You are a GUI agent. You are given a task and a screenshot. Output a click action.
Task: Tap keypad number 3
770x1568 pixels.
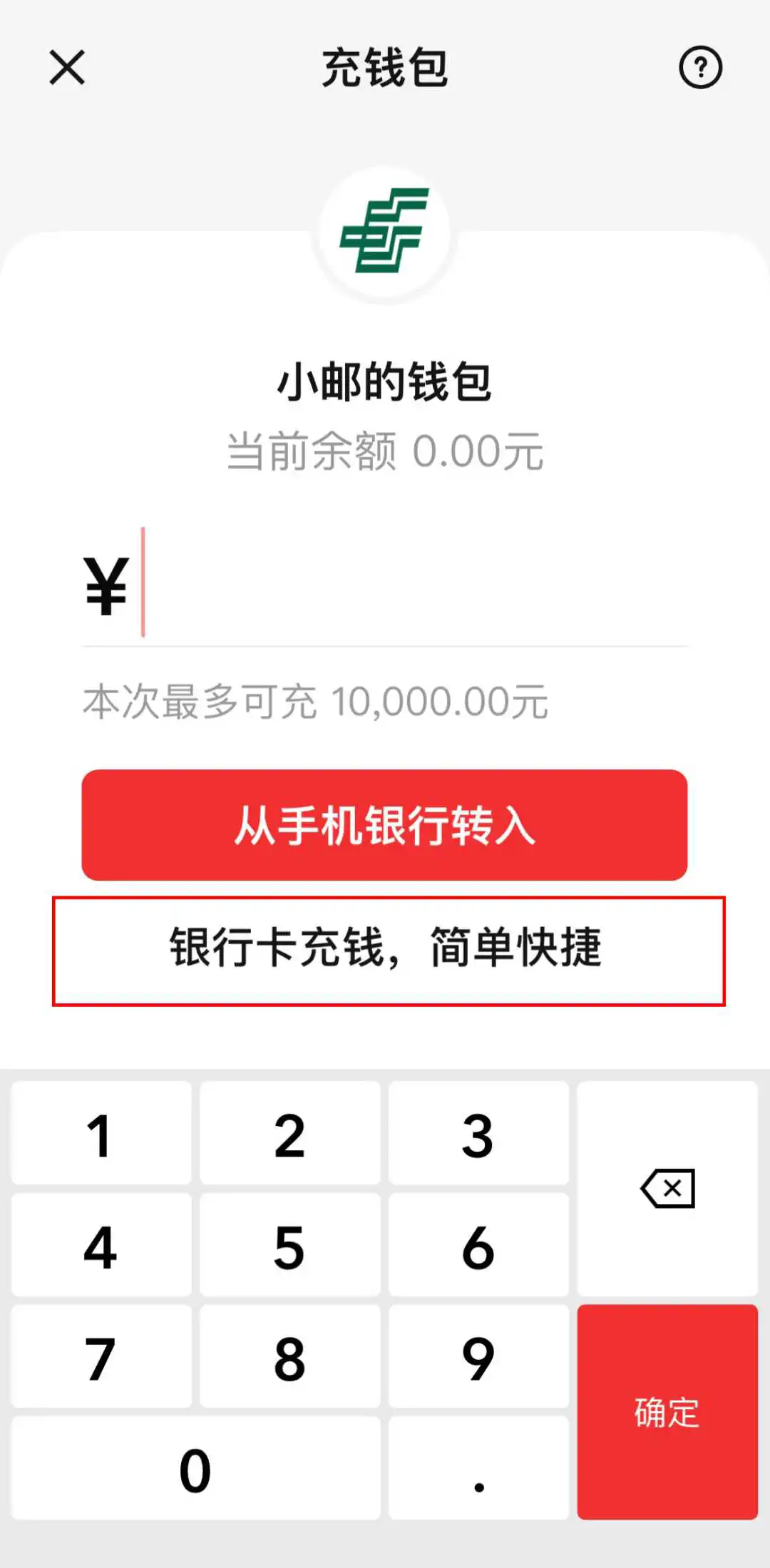coord(478,1134)
